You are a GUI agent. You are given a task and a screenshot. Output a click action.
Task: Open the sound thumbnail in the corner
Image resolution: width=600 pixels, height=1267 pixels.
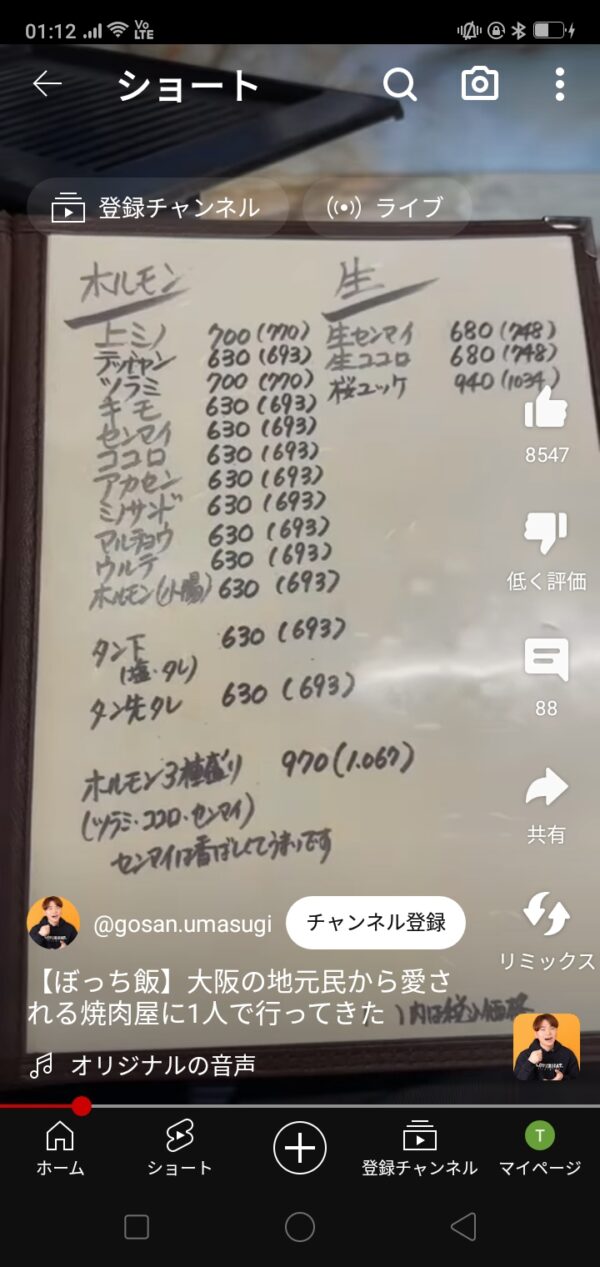click(x=546, y=1047)
